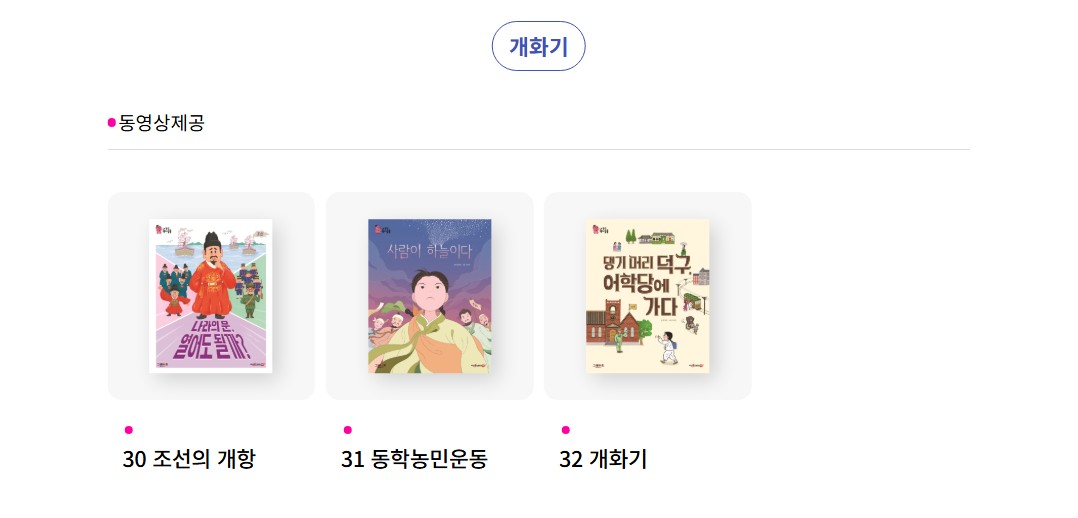Open the 30 조선의 개항 book card
The image size is (1078, 518).
pos(211,296)
